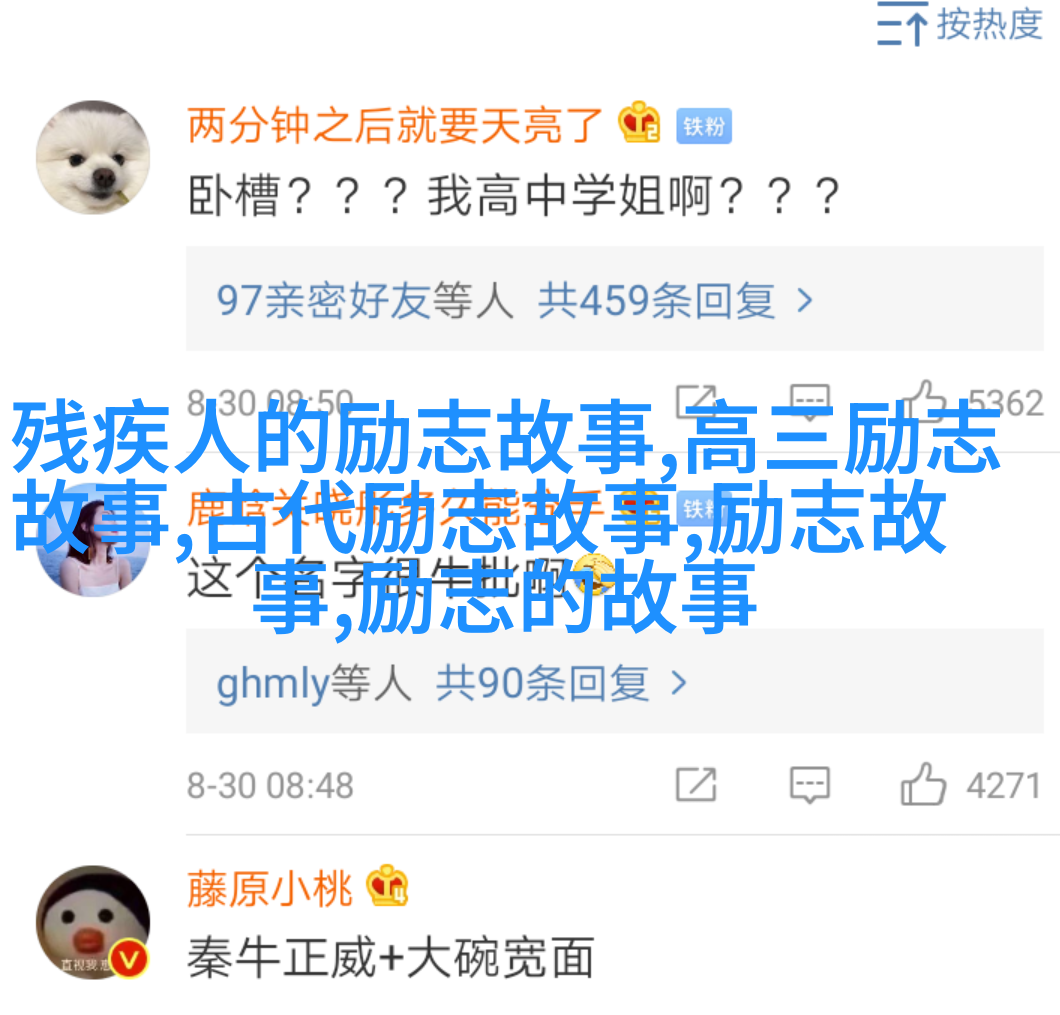Tap 藤原小桃's avatar picture

coord(93,922)
